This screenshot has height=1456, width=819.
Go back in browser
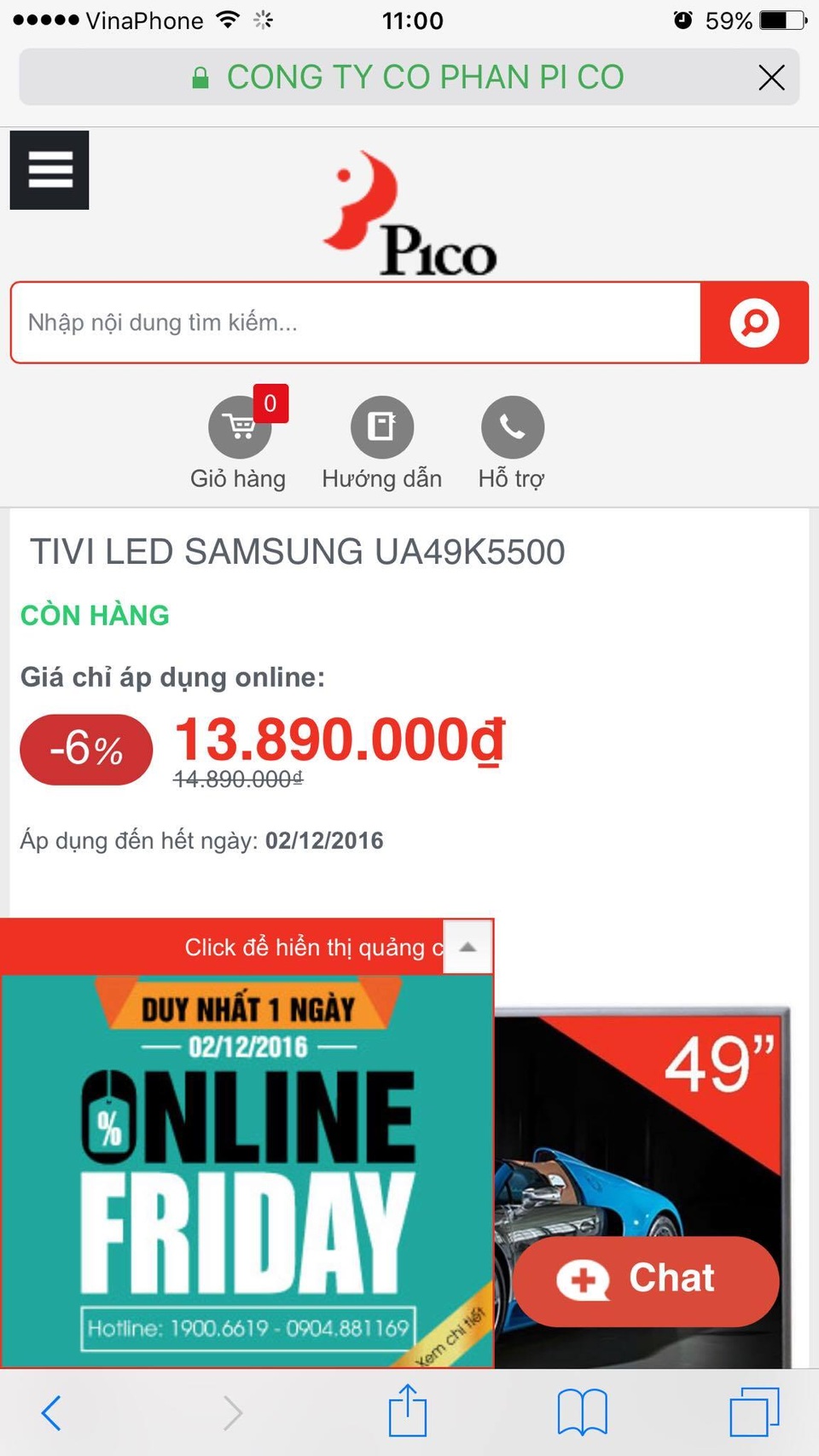(x=52, y=1412)
